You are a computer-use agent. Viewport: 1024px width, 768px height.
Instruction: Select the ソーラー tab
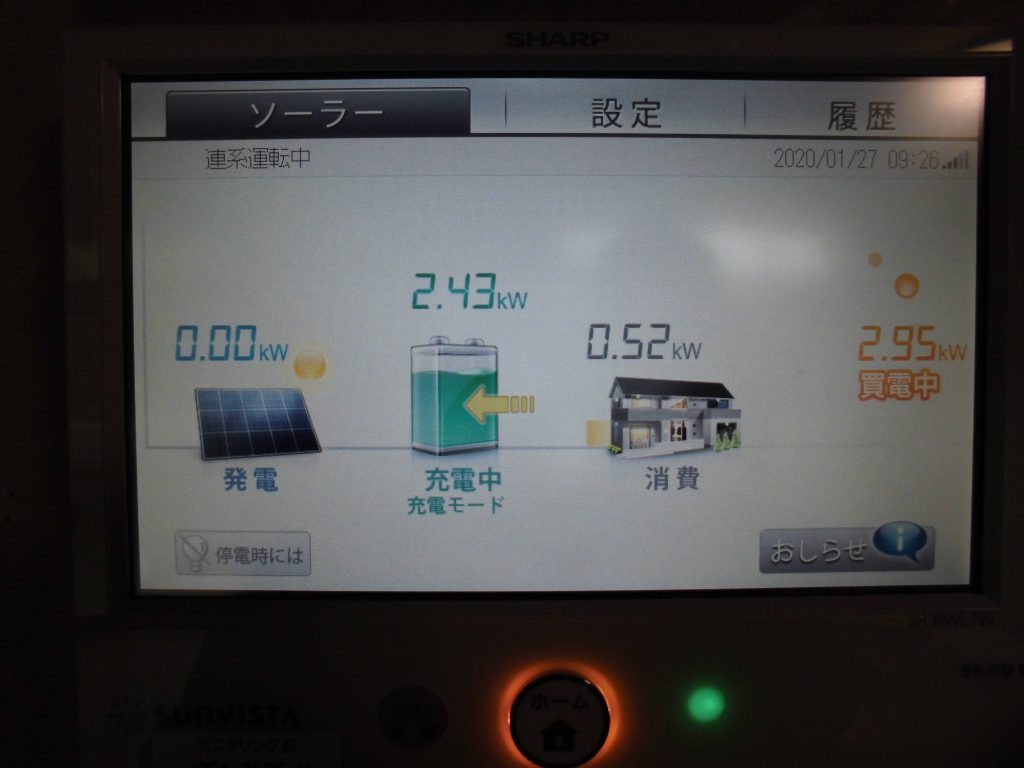(317, 113)
